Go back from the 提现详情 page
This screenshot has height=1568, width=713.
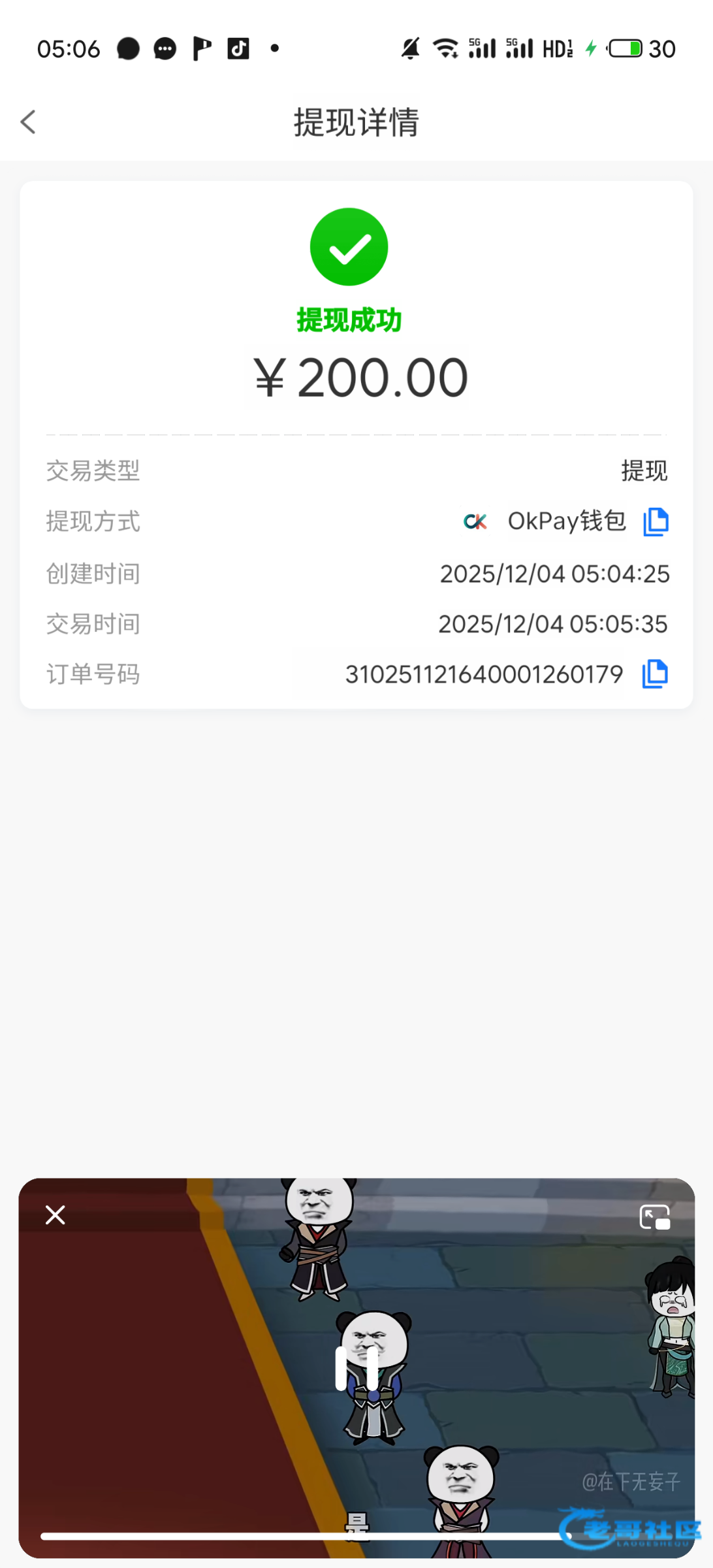[x=28, y=122]
